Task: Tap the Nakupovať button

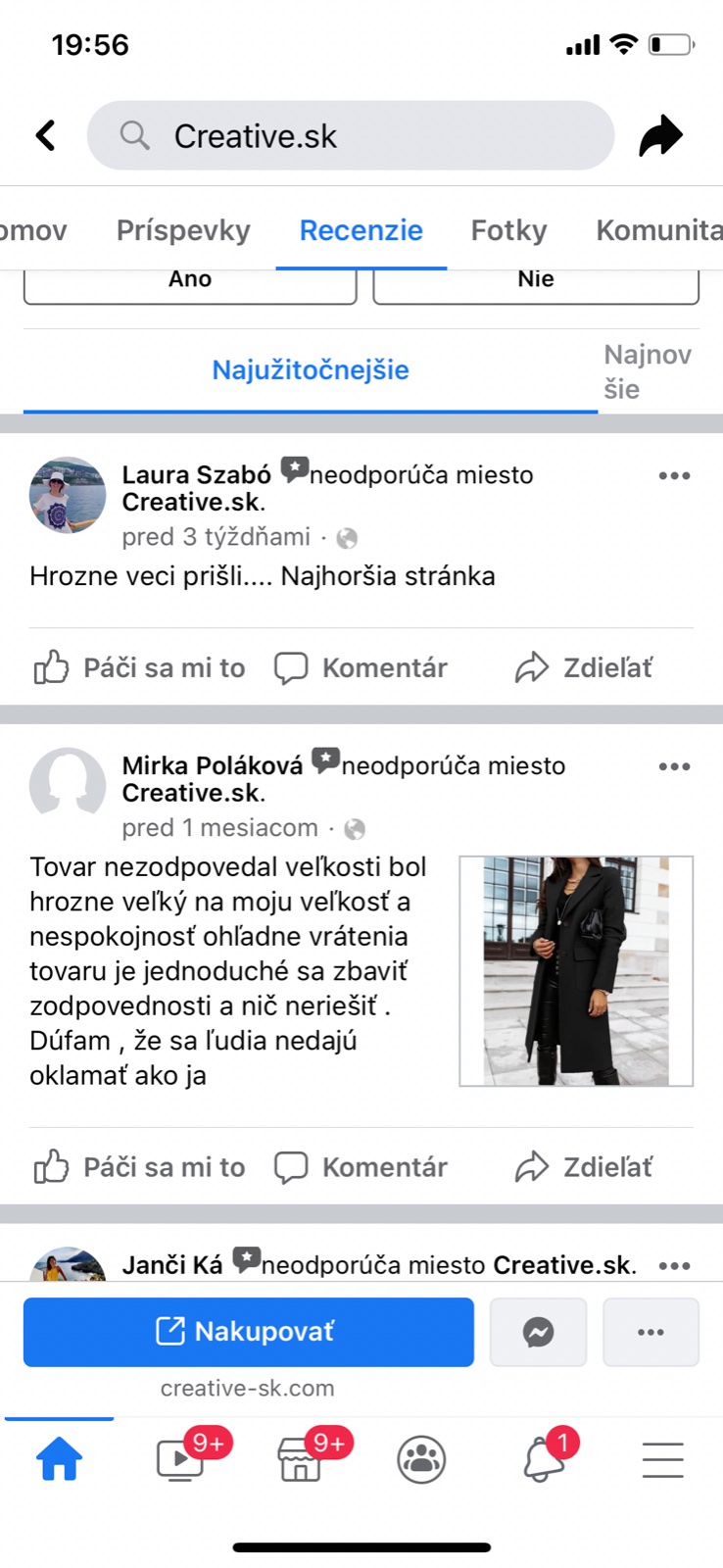Action: point(248,1332)
